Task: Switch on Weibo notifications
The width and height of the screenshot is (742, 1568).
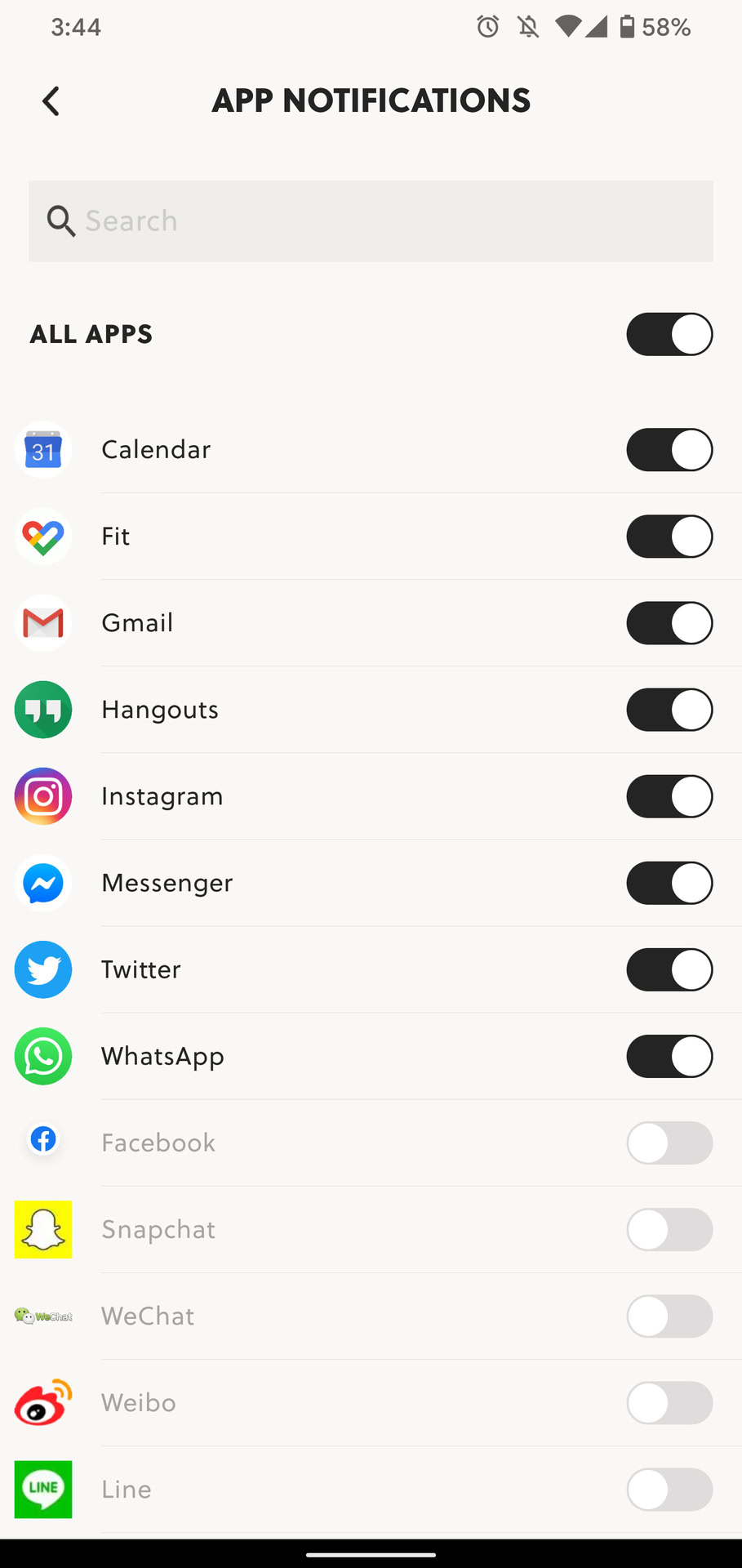Action: [669, 1402]
